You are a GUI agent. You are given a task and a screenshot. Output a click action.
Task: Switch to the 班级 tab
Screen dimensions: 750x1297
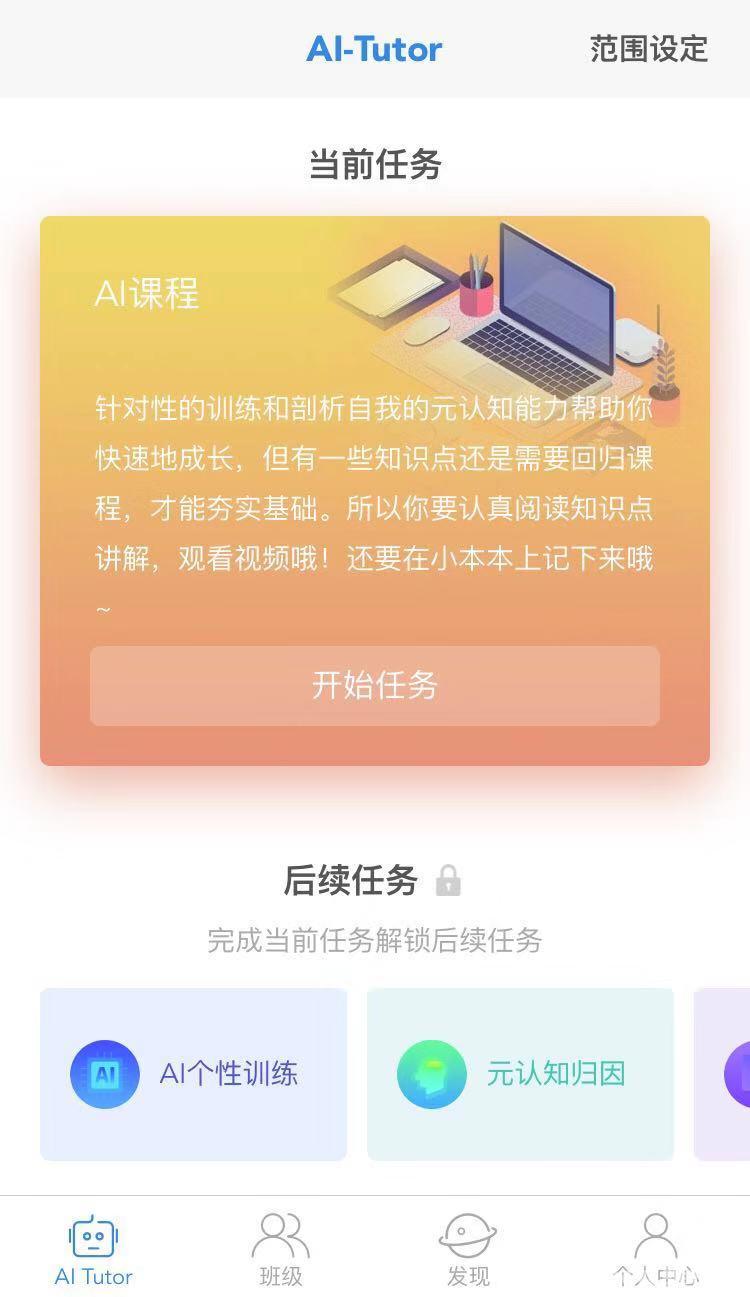click(280, 1250)
